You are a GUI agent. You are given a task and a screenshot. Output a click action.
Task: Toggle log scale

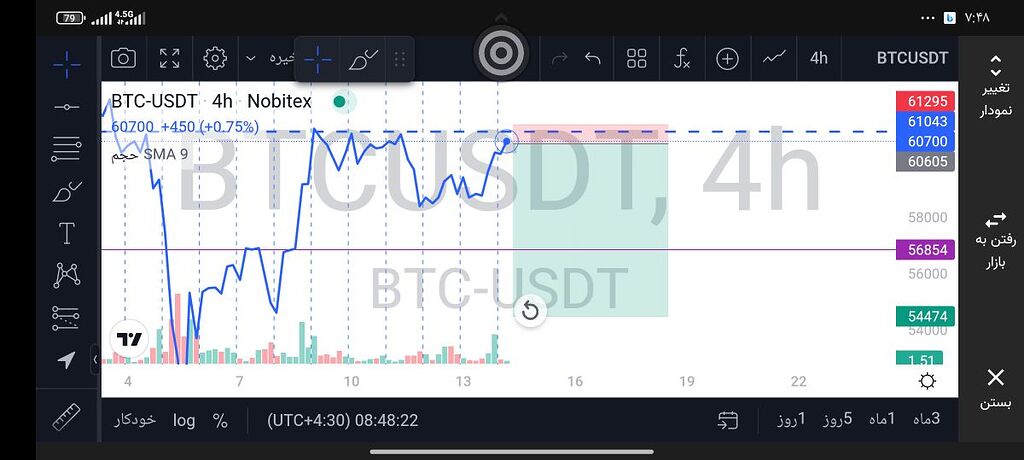click(184, 420)
